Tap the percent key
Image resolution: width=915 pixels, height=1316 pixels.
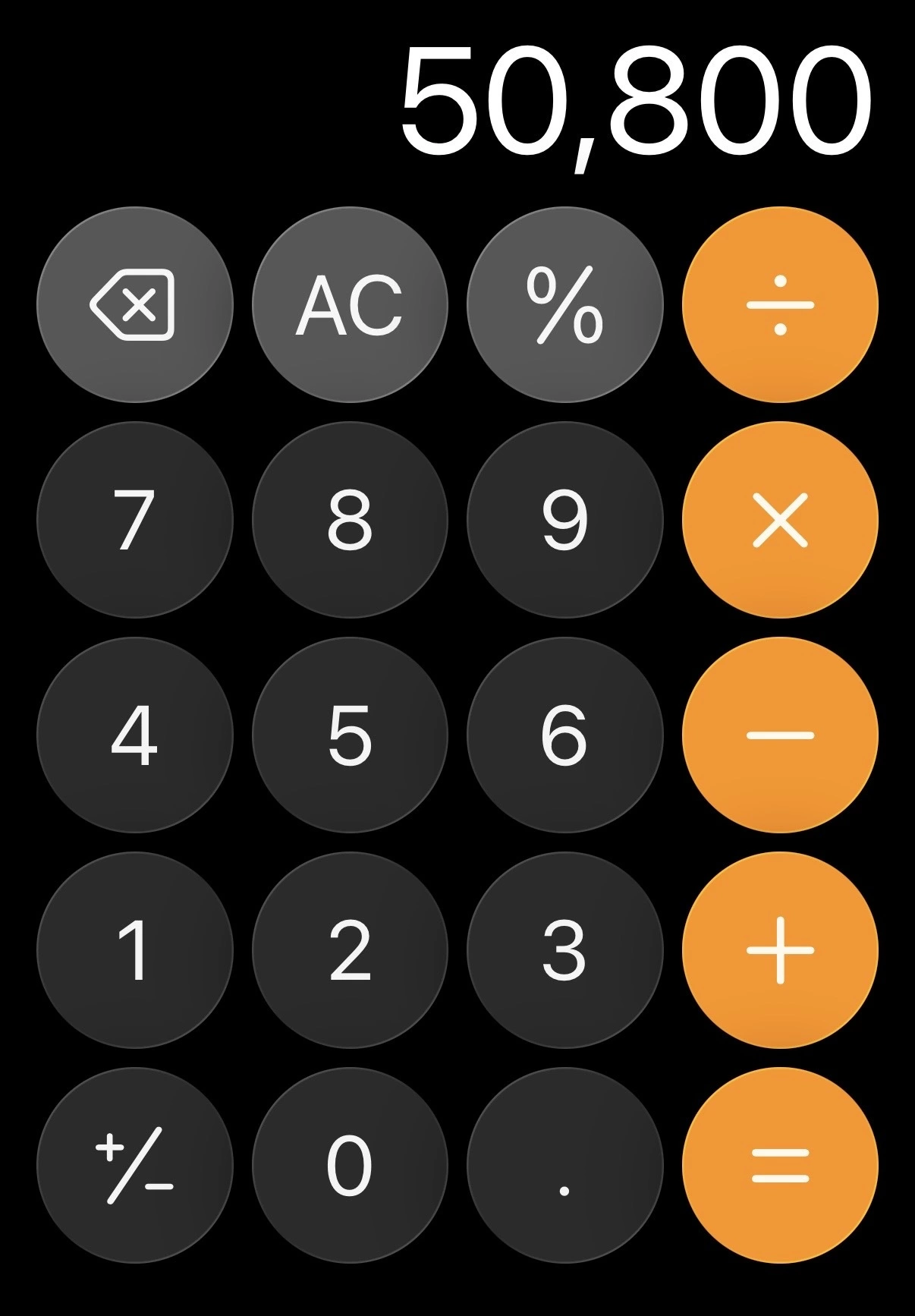point(564,304)
